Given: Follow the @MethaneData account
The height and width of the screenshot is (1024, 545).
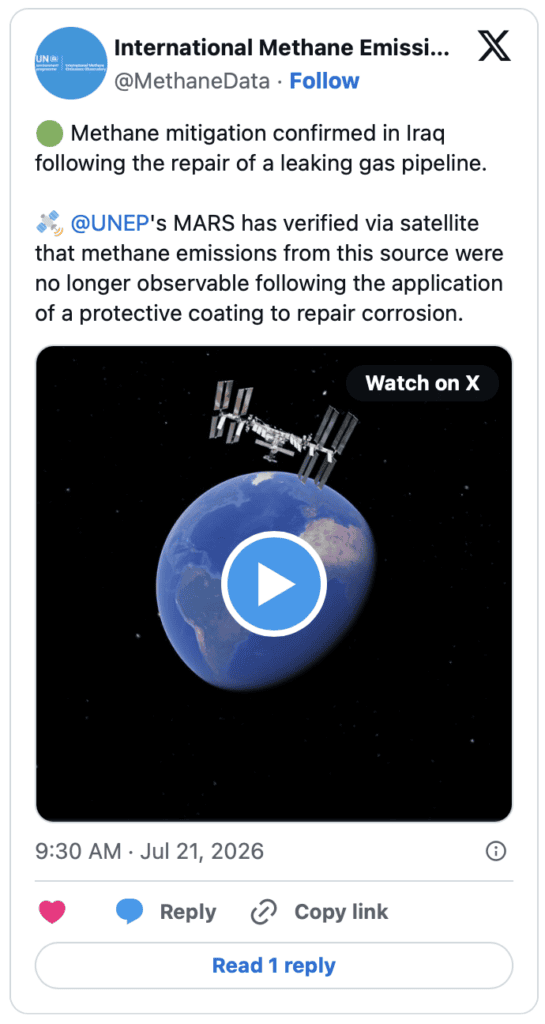Looking at the screenshot, I should point(324,81).
